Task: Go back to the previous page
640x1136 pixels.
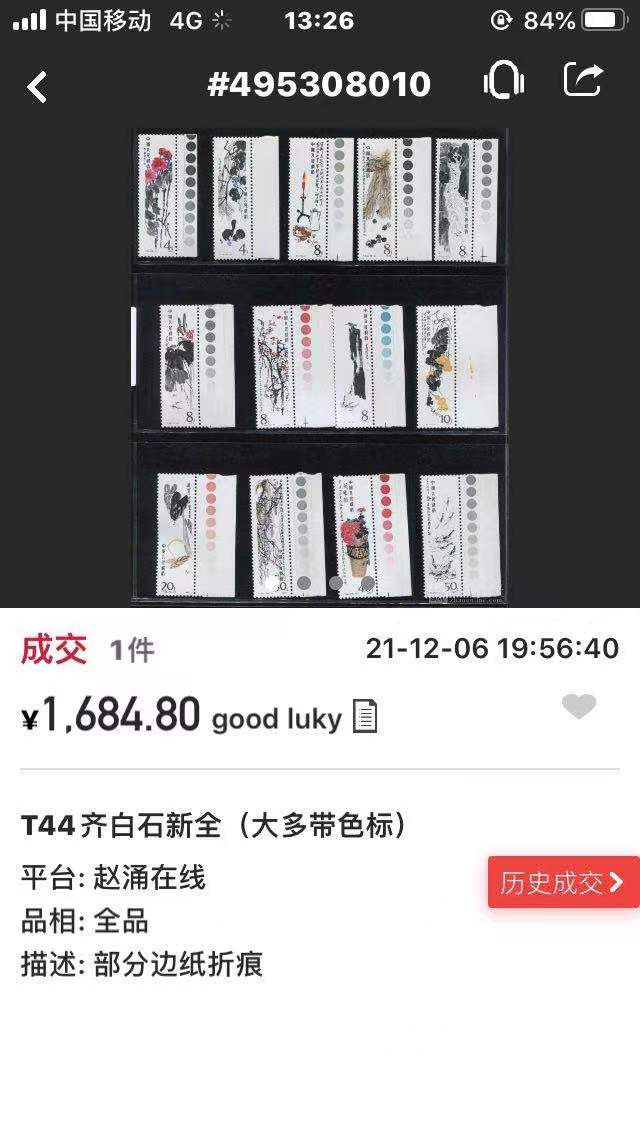Action: click(x=37, y=87)
